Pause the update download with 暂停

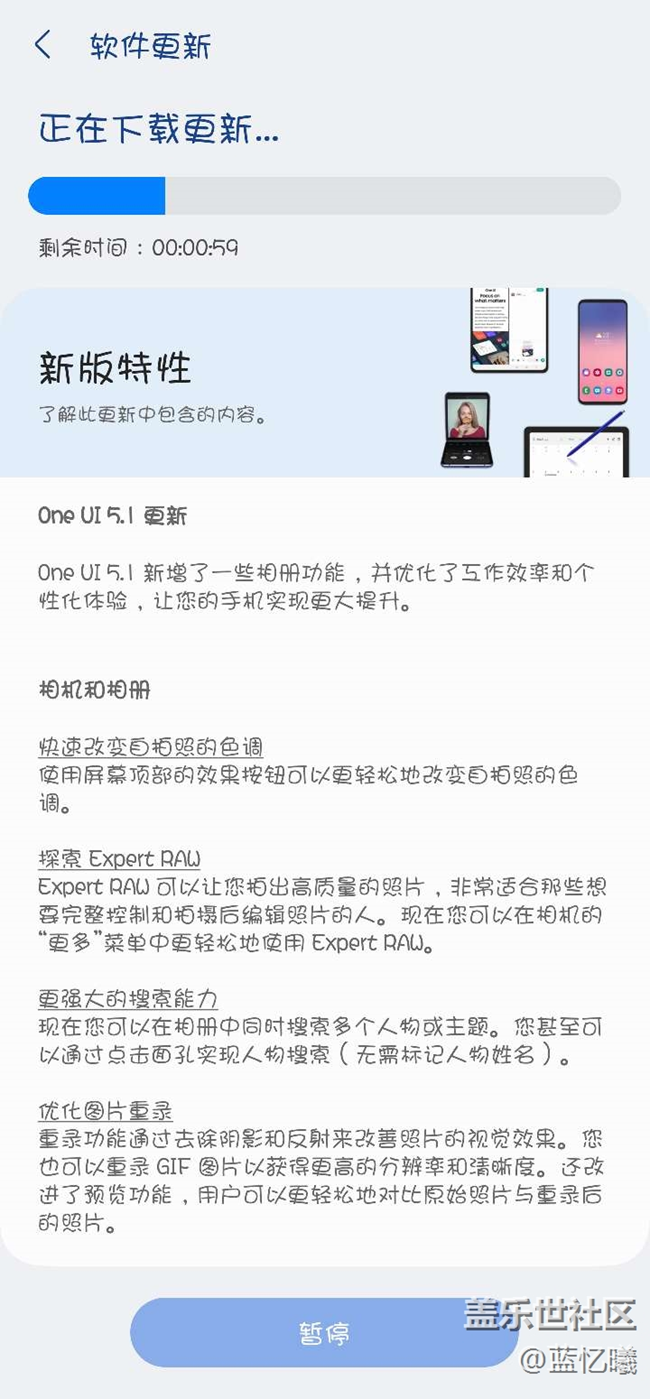click(x=324, y=1332)
